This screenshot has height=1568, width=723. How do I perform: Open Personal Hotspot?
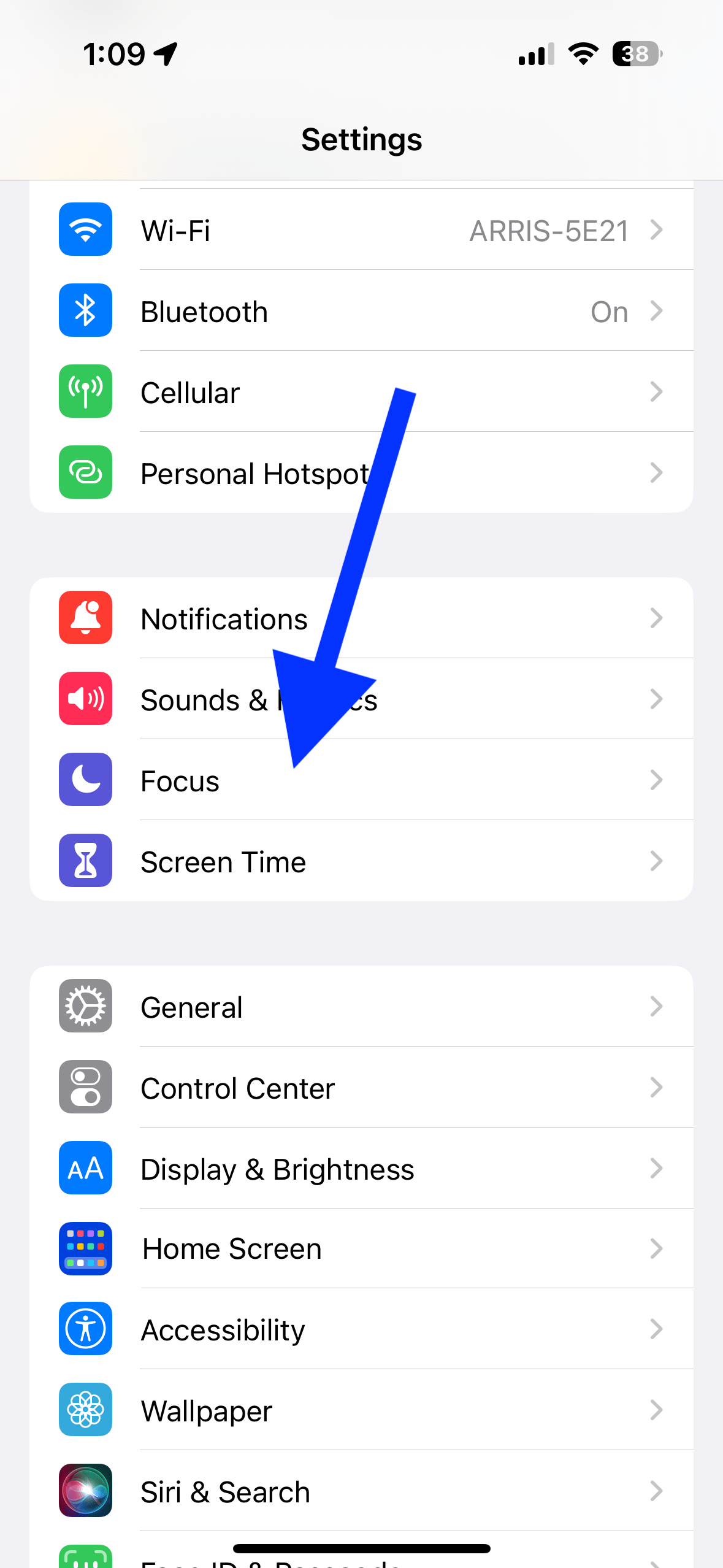click(x=361, y=472)
